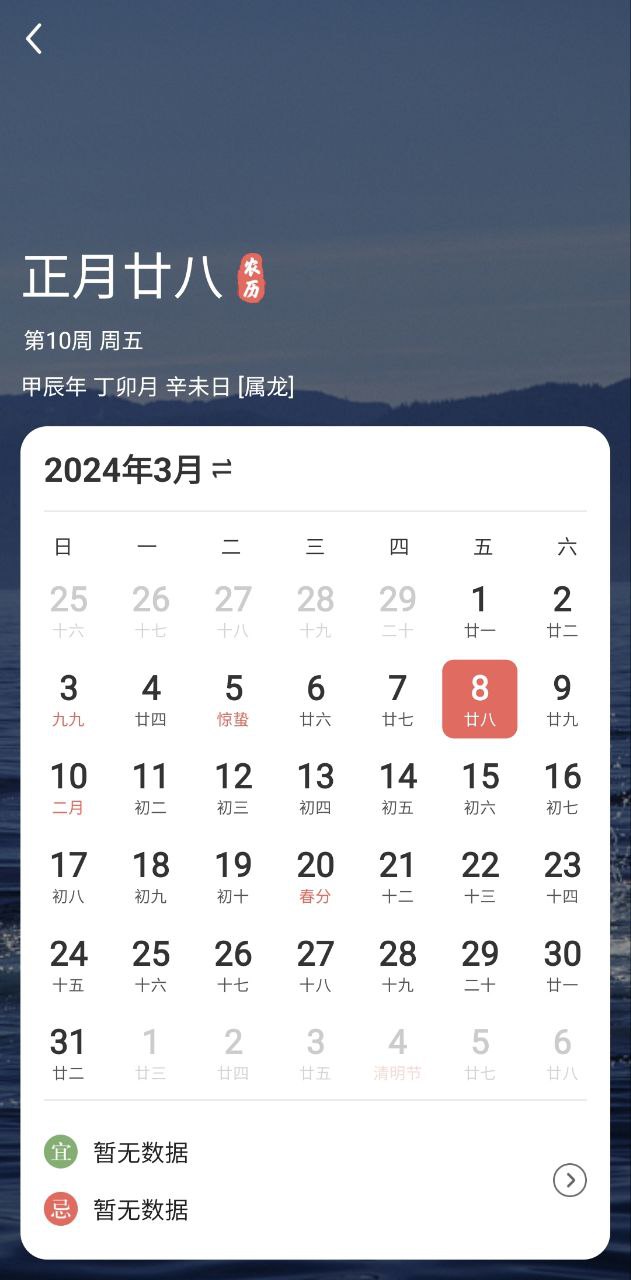Select March 1 in the calendar
631x1280 pixels.
coord(480,610)
